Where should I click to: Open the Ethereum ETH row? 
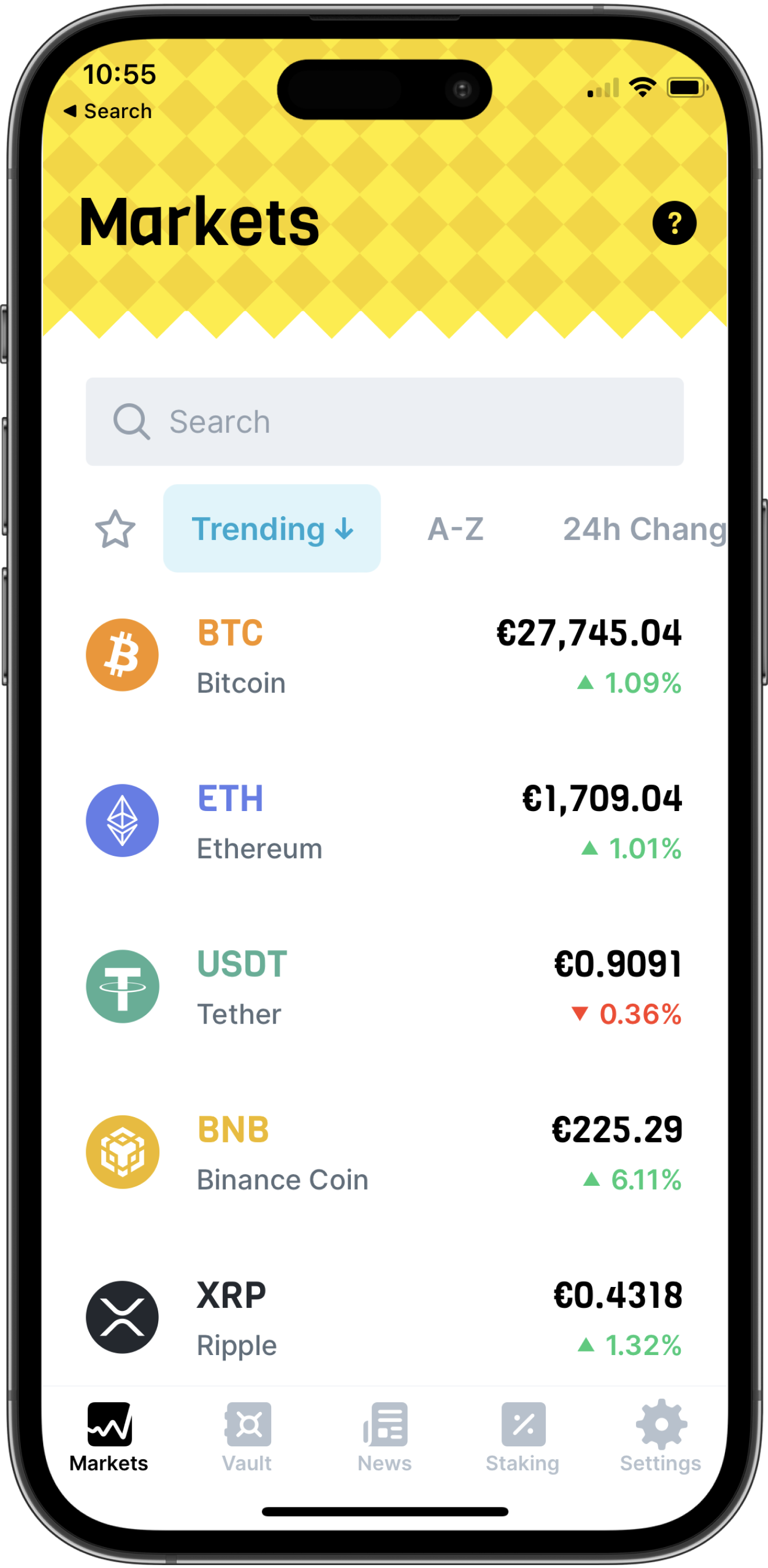coord(384,821)
